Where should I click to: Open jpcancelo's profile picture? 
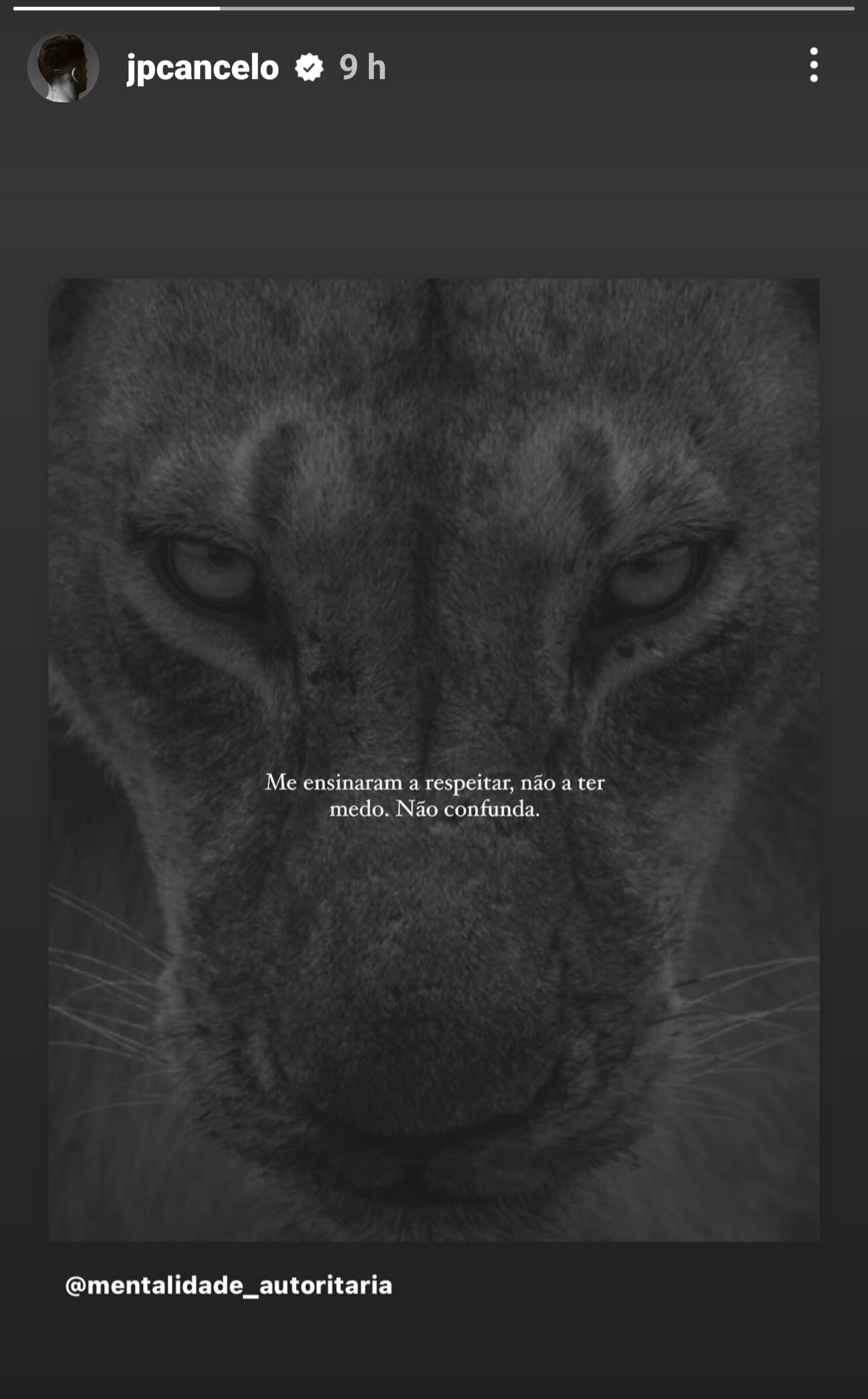click(x=63, y=67)
